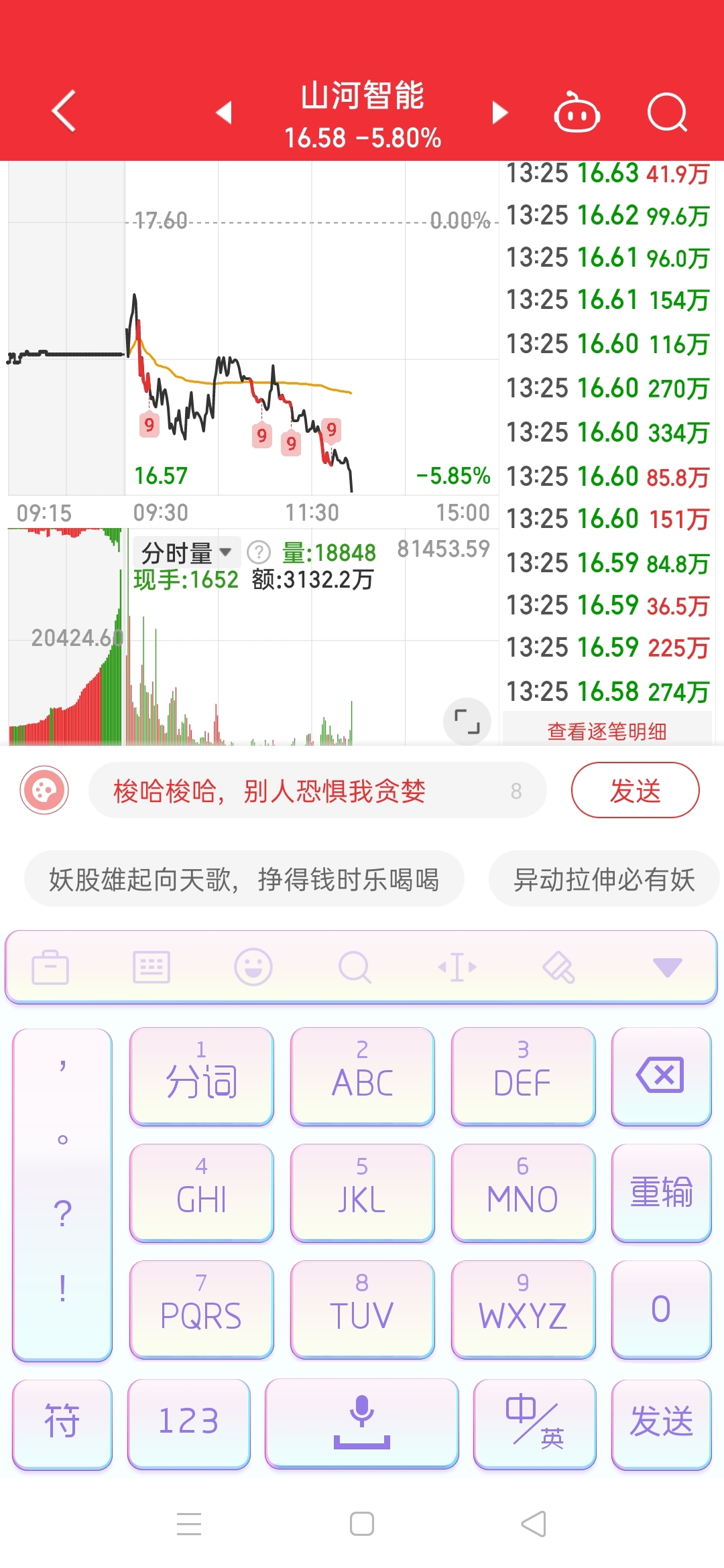Image resolution: width=724 pixels, height=1568 pixels.
Task: Open keyboard clipboard tool
Action: point(50,967)
